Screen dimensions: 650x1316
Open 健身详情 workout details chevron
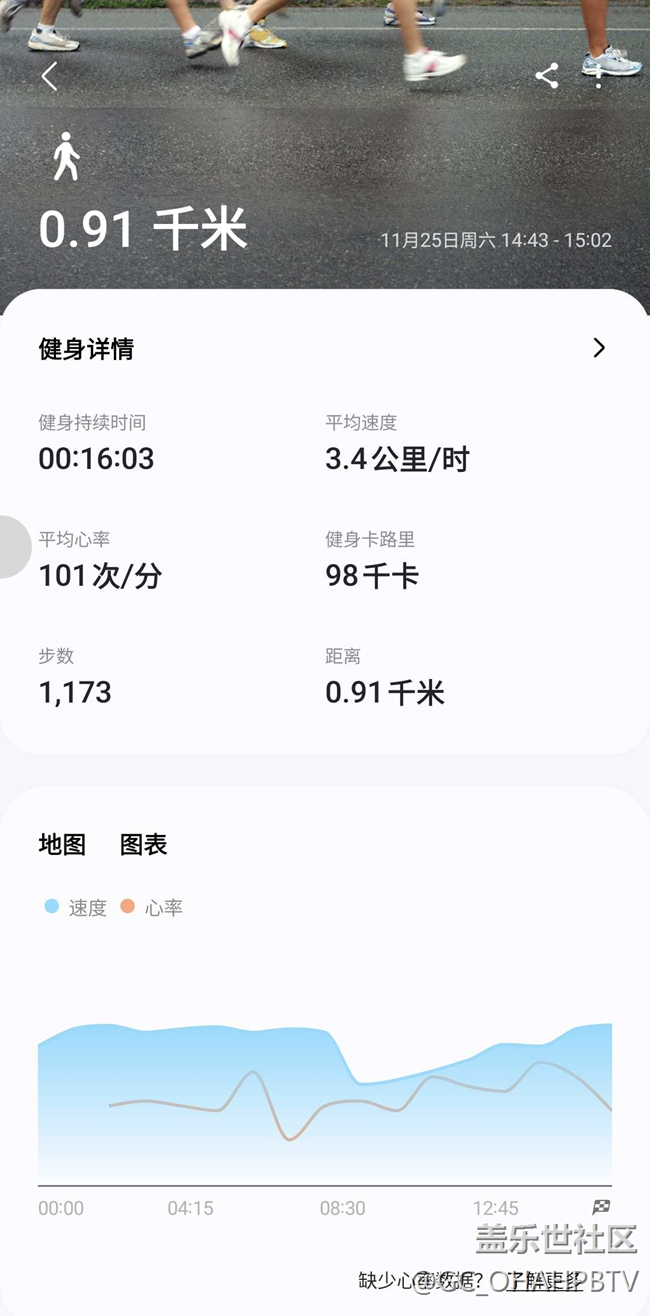[599, 348]
